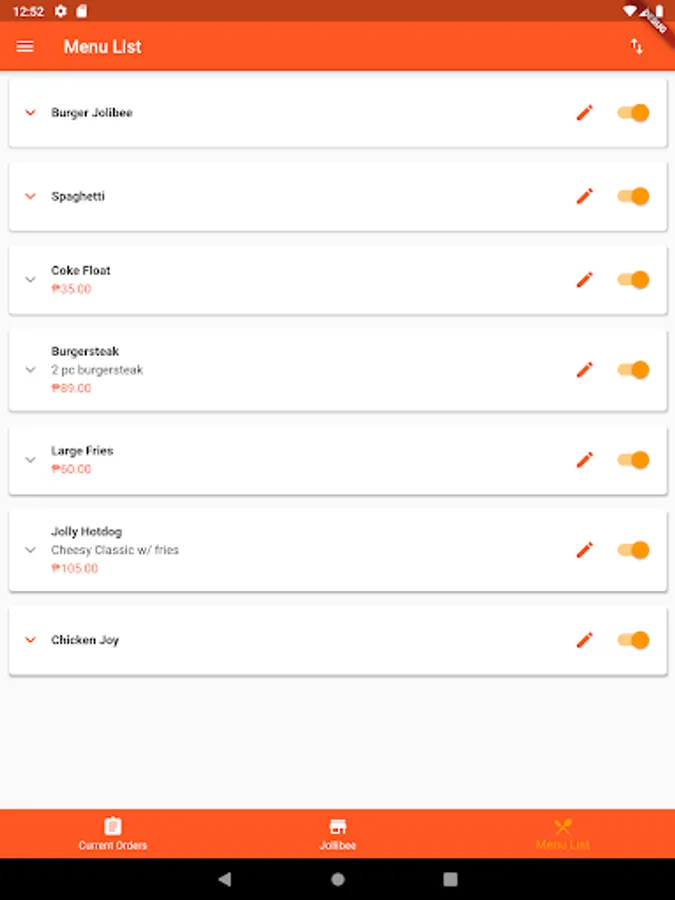The height and width of the screenshot is (900, 675).
Task: Go back using the system back button
Action: click(x=225, y=879)
